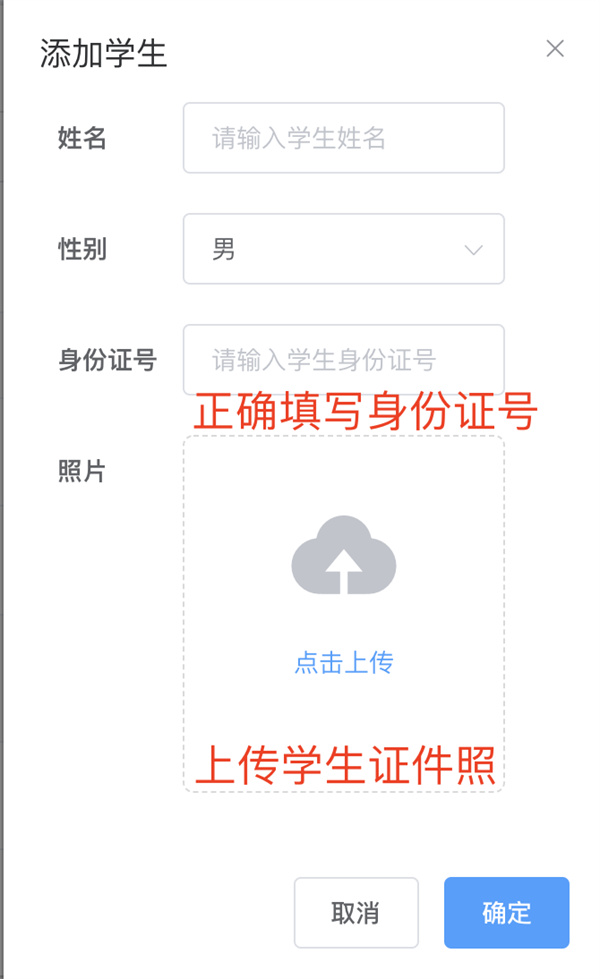Tap the 身份证号 ID number field

click(343, 360)
